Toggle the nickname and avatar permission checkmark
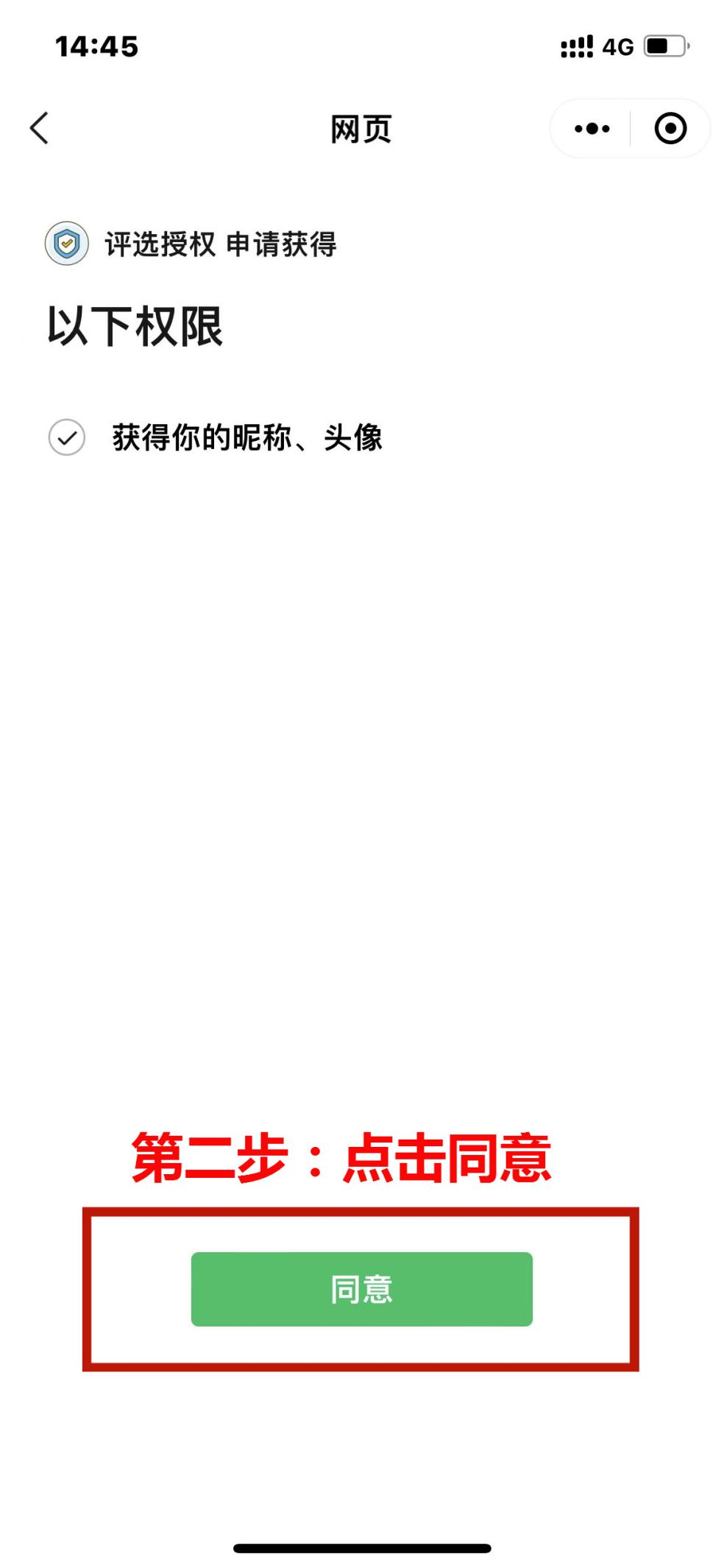The height and width of the screenshot is (1568, 724). (x=67, y=437)
